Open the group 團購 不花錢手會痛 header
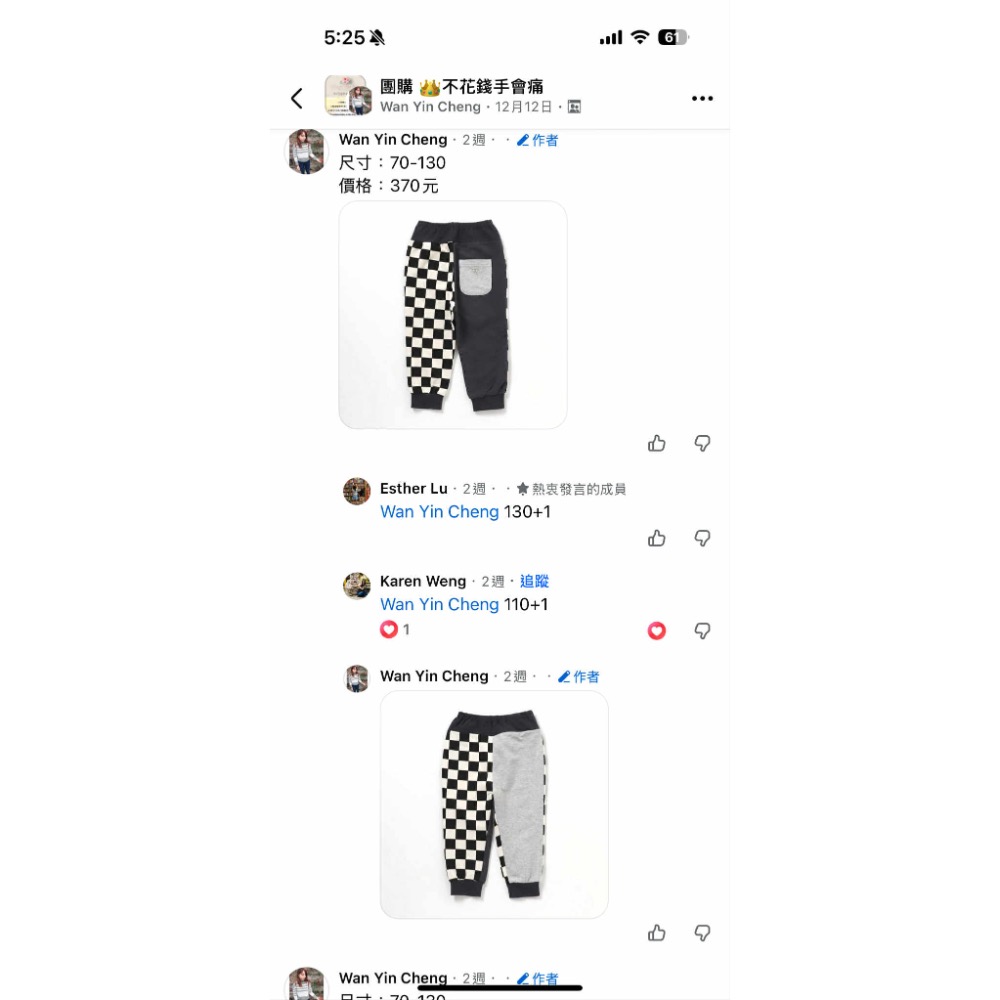Screen dimensions: 1000x1000 [x=462, y=87]
